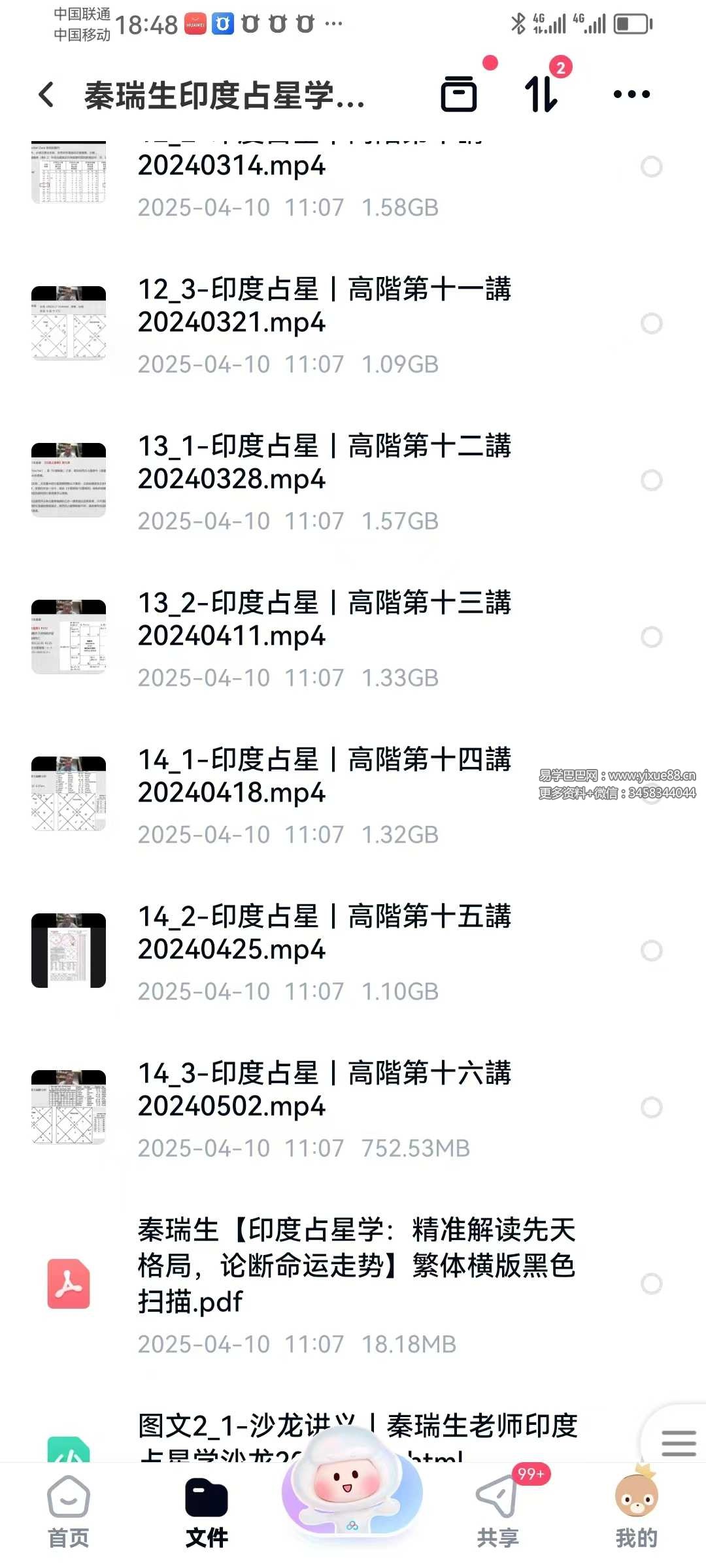Select file 13_1 高階第十二講 20240328.mp4
Image resolution: width=706 pixels, height=1568 pixels.
[x=651, y=480]
